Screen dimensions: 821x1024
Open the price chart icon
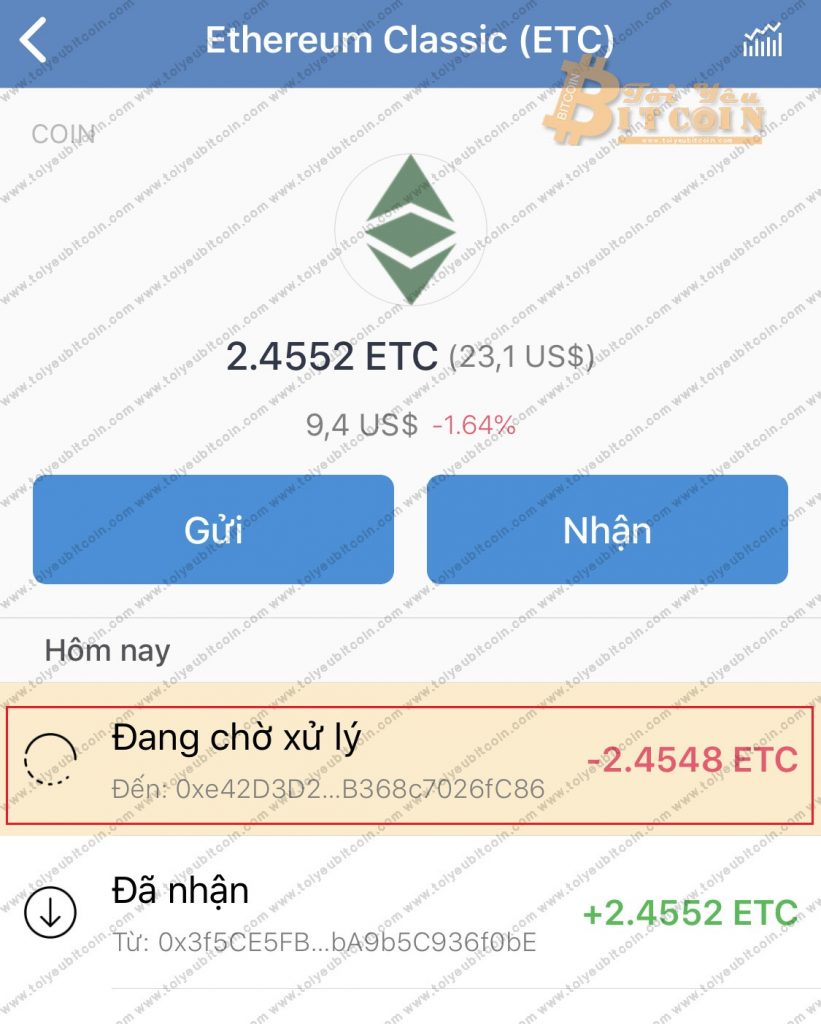763,42
